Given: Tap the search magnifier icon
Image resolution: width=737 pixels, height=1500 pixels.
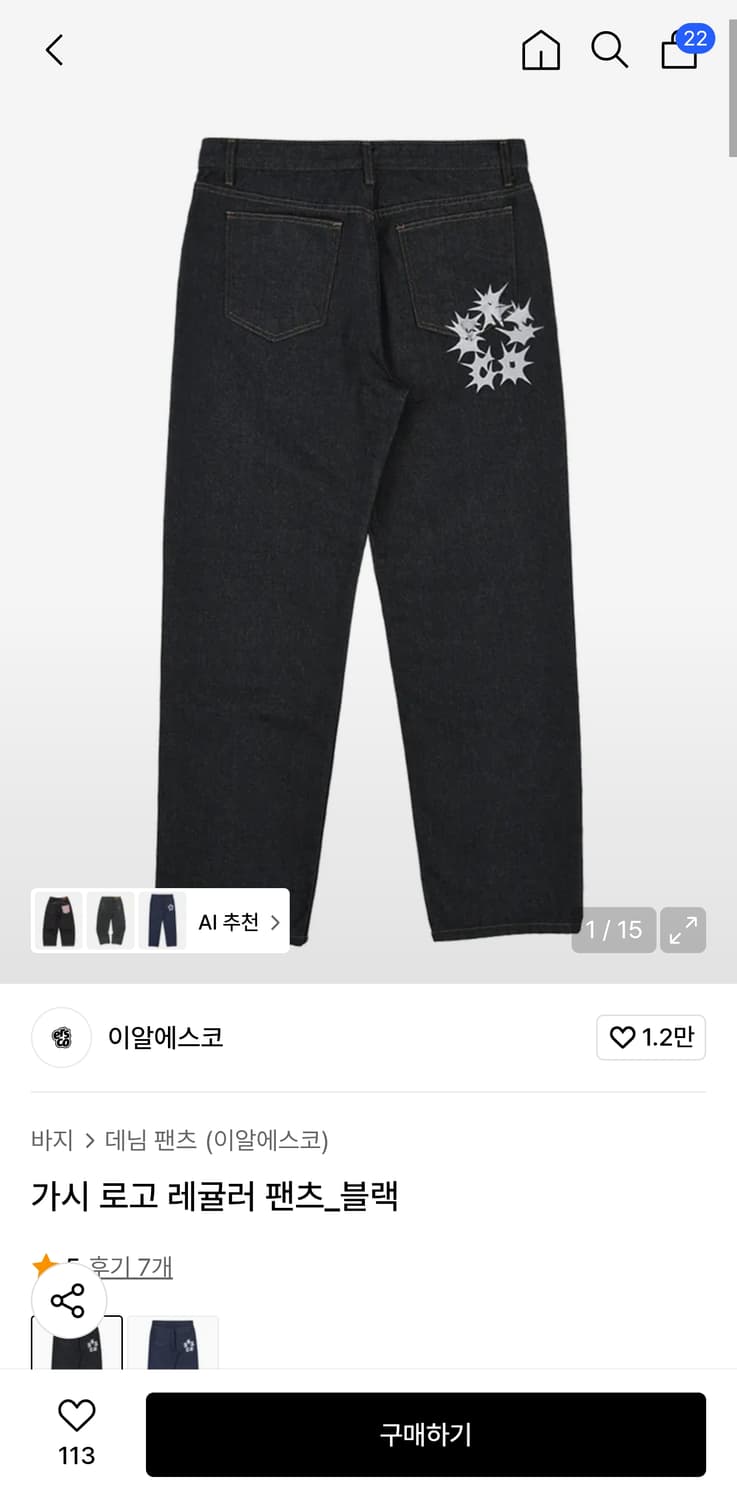Looking at the screenshot, I should pos(609,51).
